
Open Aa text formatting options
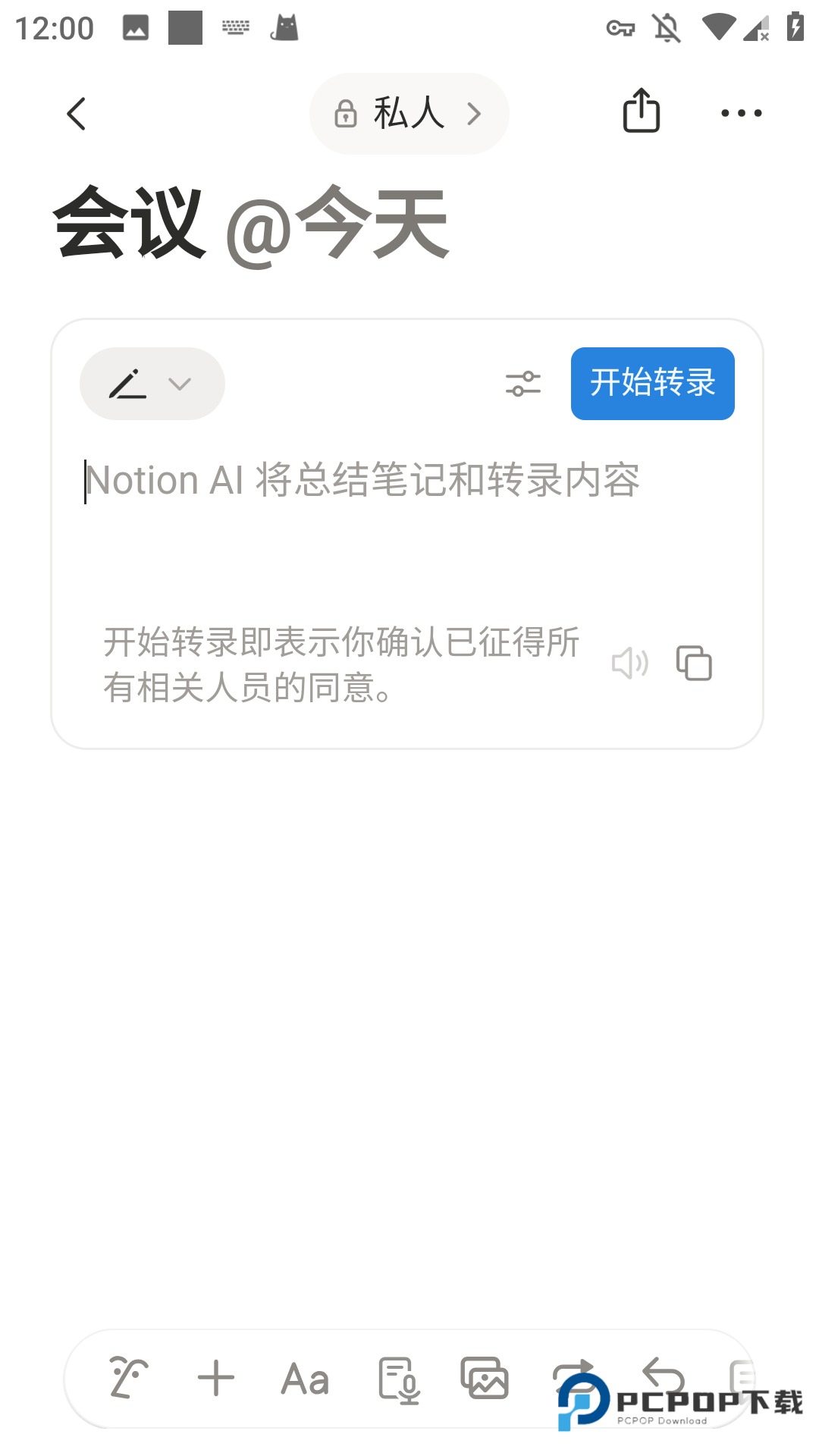click(305, 1378)
